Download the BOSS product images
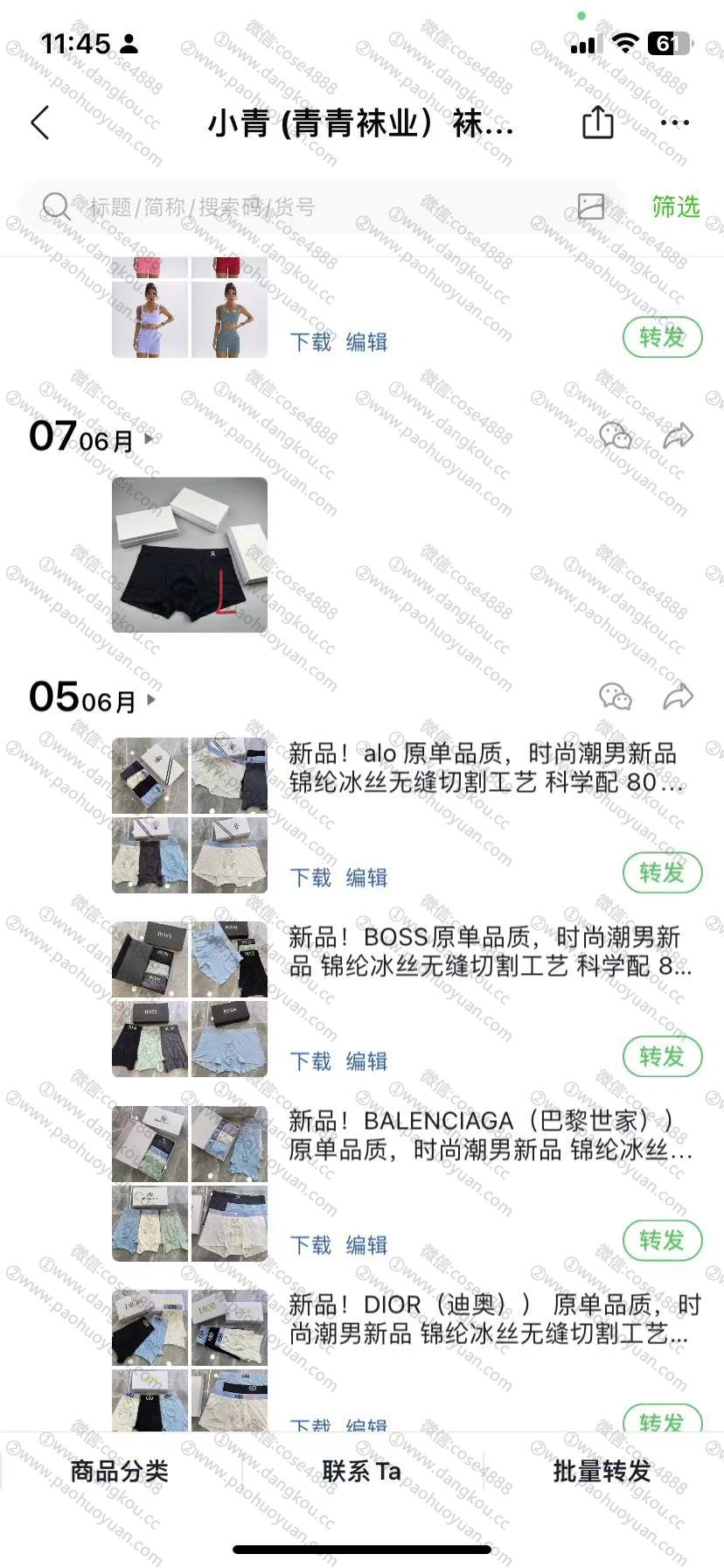This screenshot has height=1568, width=724. (310, 1061)
